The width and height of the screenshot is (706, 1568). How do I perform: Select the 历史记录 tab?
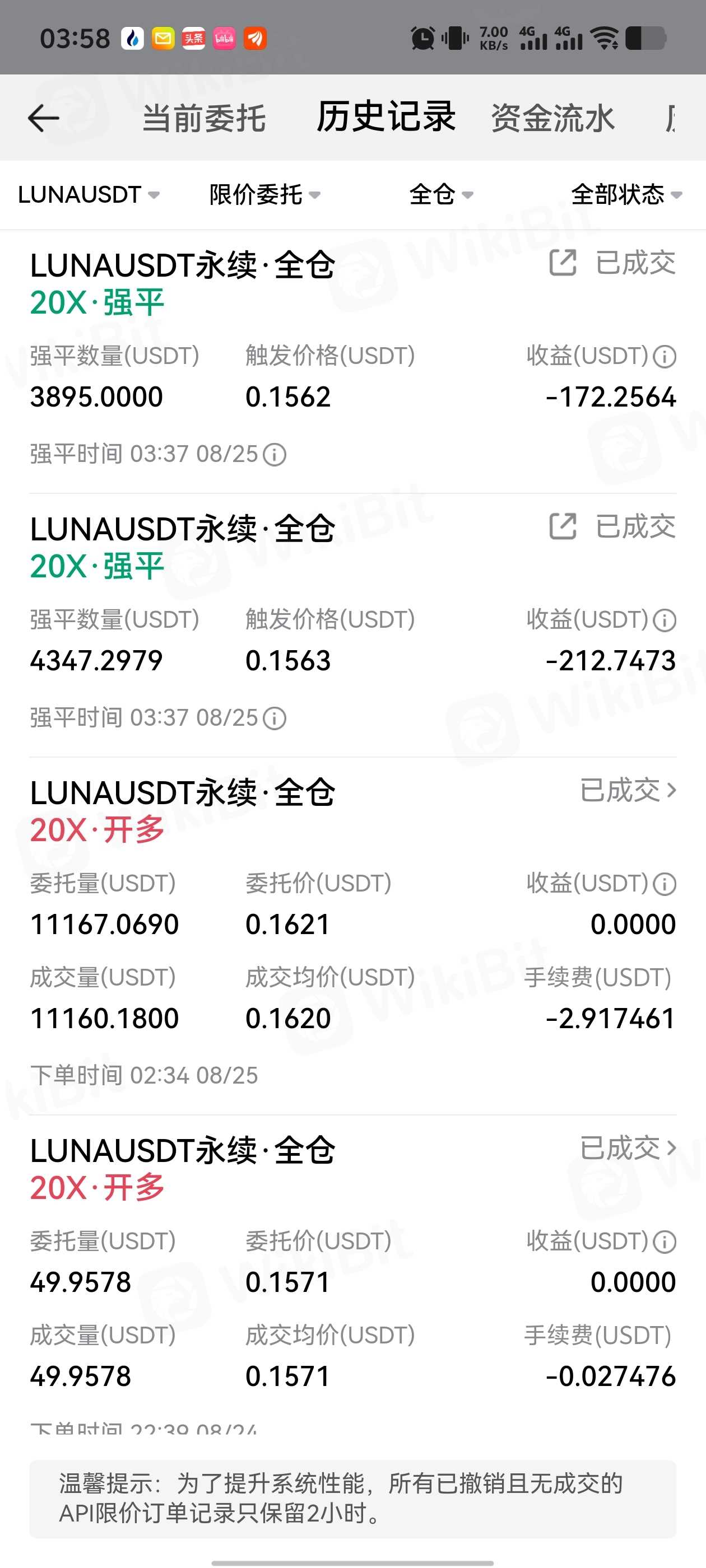coord(385,116)
